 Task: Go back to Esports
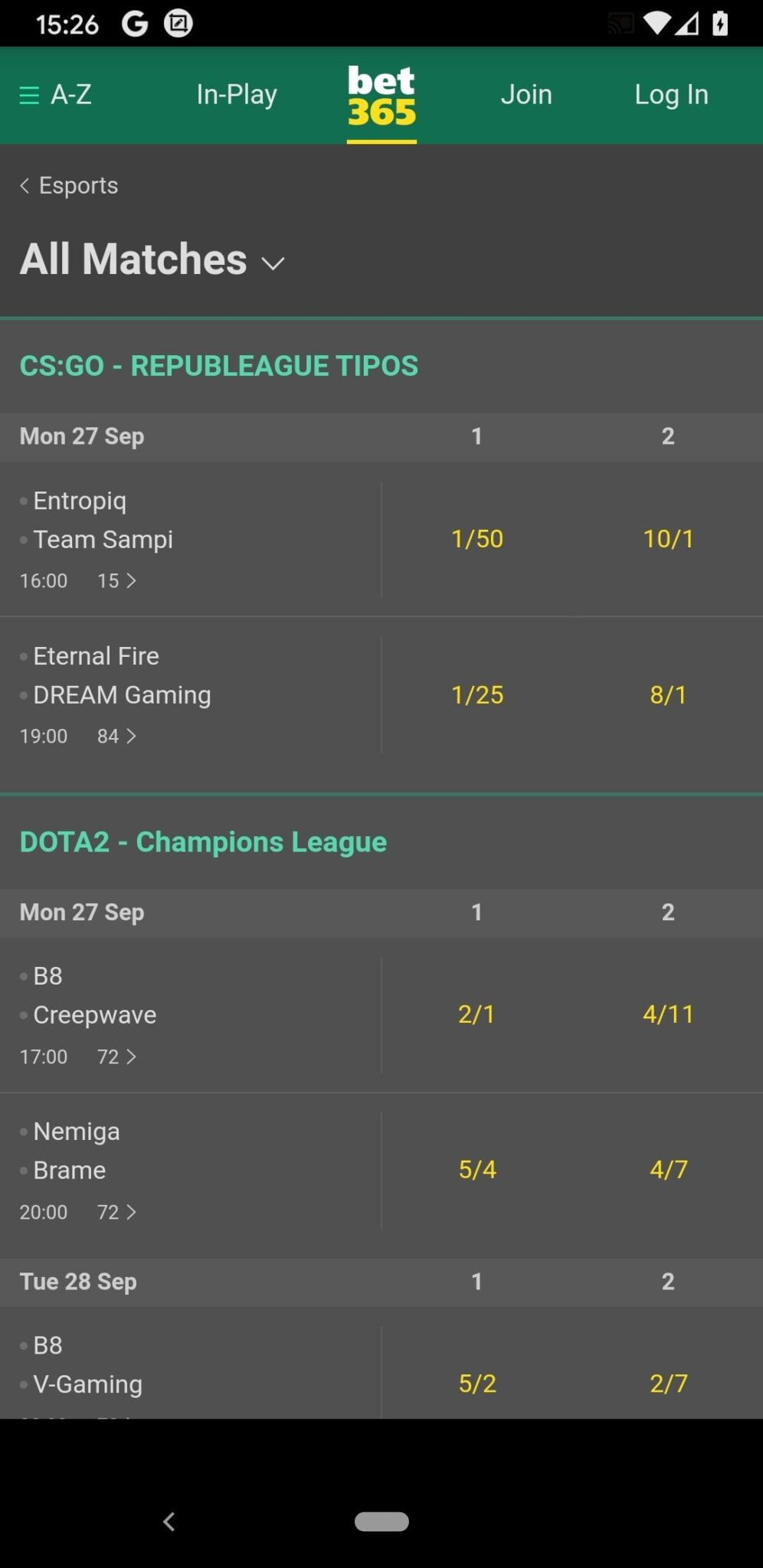(x=69, y=185)
